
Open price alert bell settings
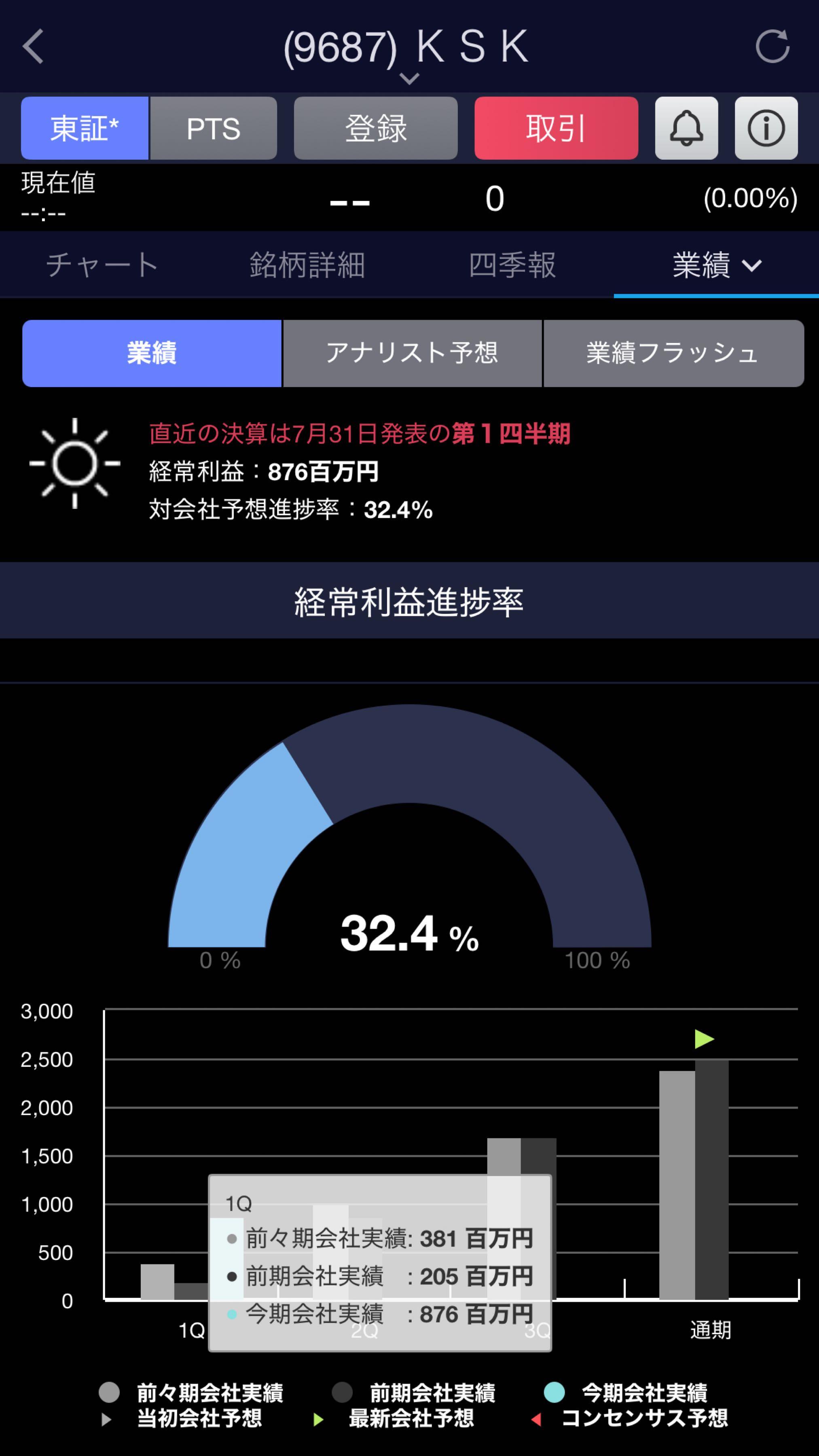click(x=687, y=128)
